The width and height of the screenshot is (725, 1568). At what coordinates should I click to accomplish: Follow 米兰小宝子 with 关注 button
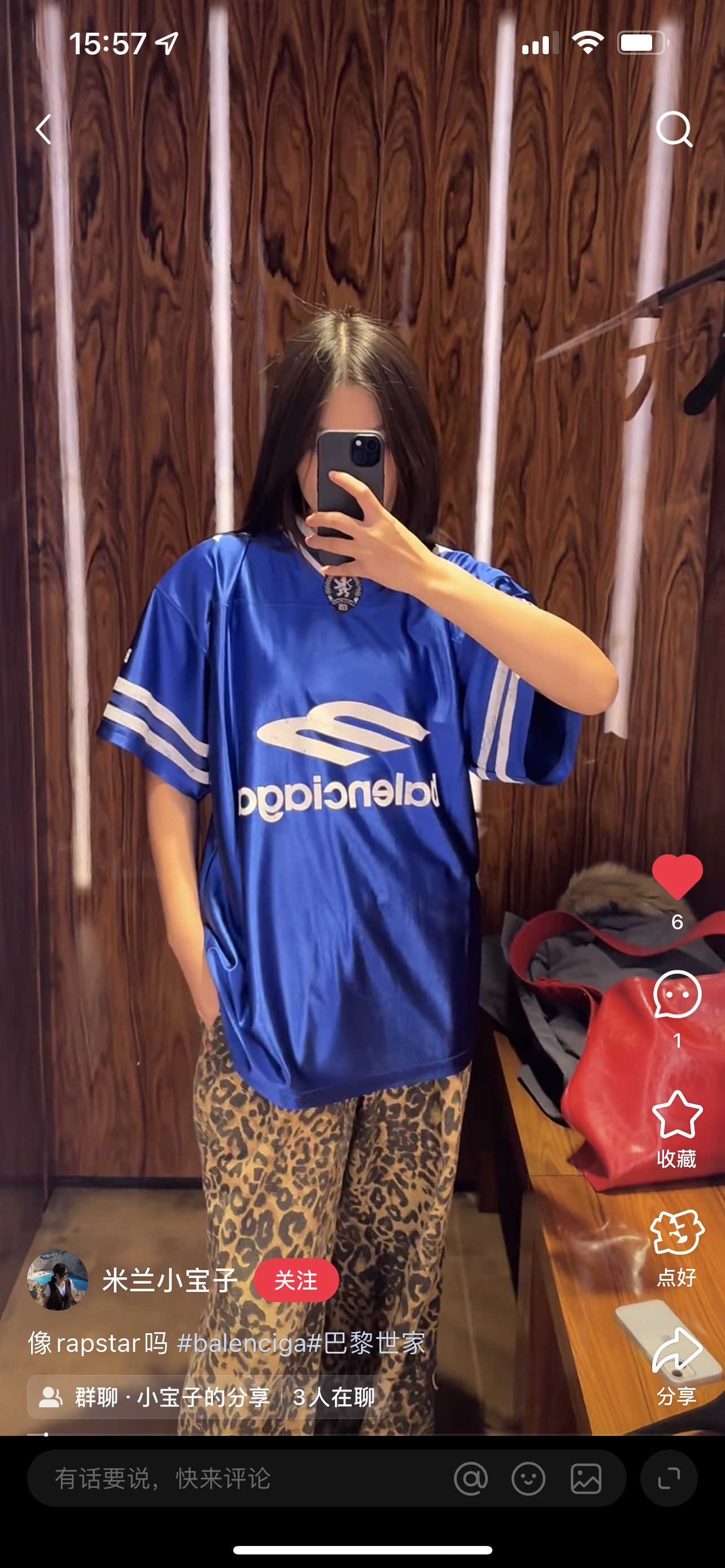[x=296, y=1280]
